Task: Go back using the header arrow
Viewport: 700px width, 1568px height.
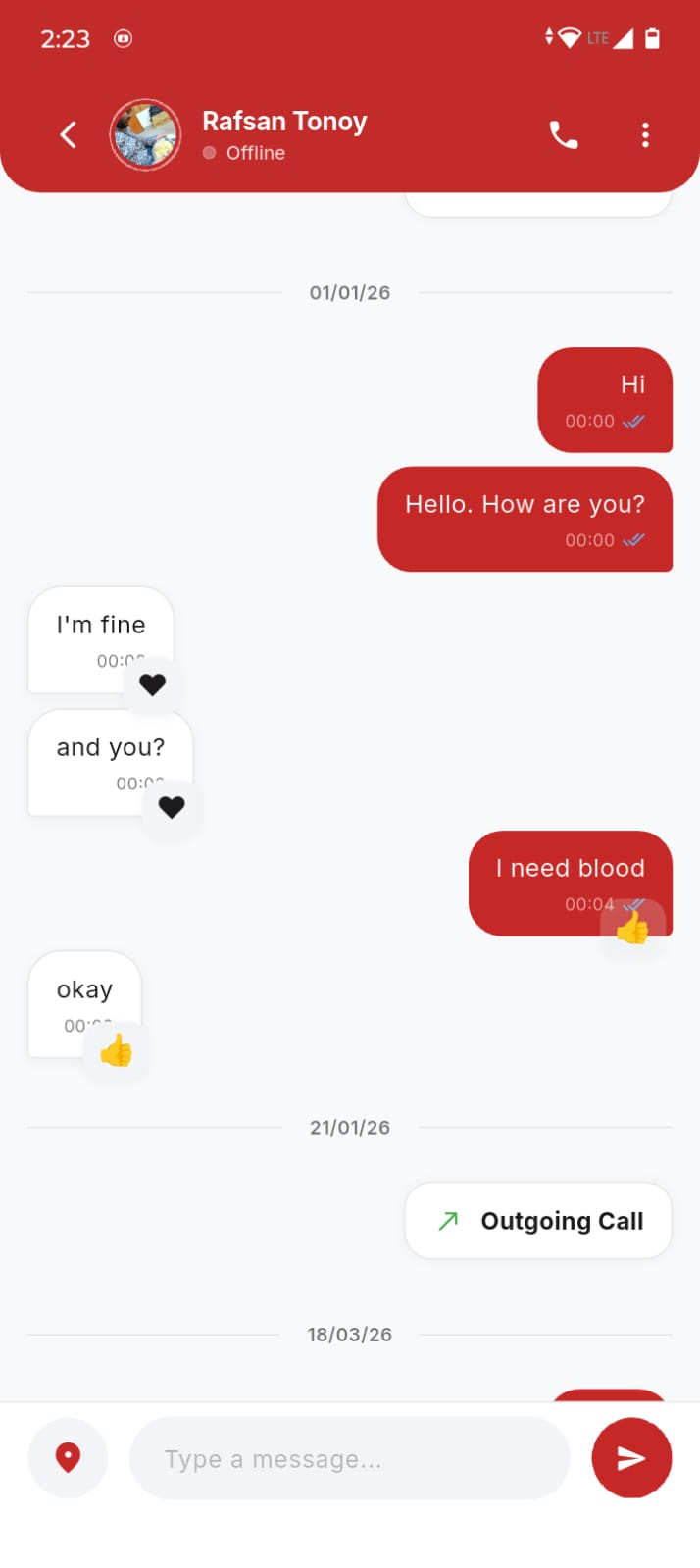Action: click(69, 135)
